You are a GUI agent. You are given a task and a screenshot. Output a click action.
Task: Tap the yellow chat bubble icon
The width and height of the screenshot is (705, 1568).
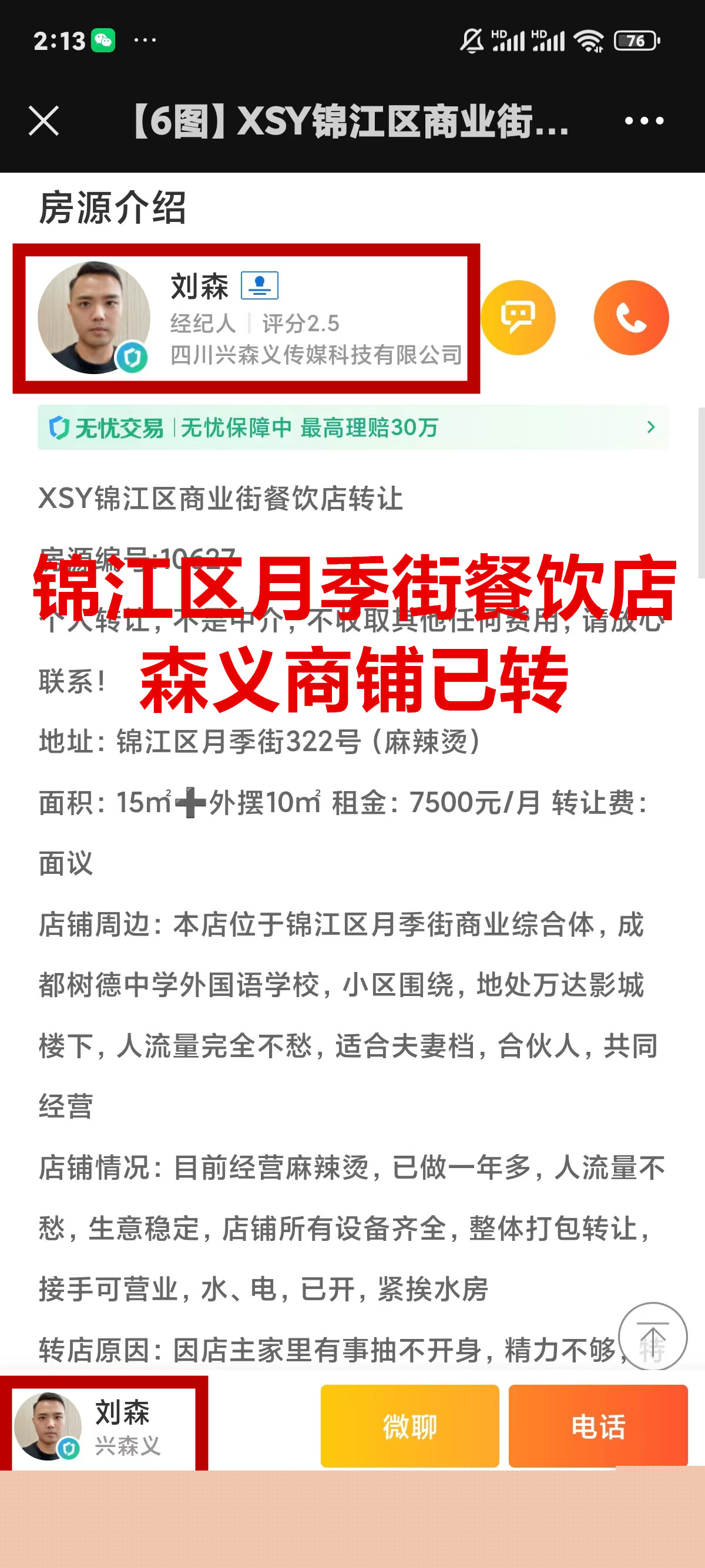click(x=518, y=318)
